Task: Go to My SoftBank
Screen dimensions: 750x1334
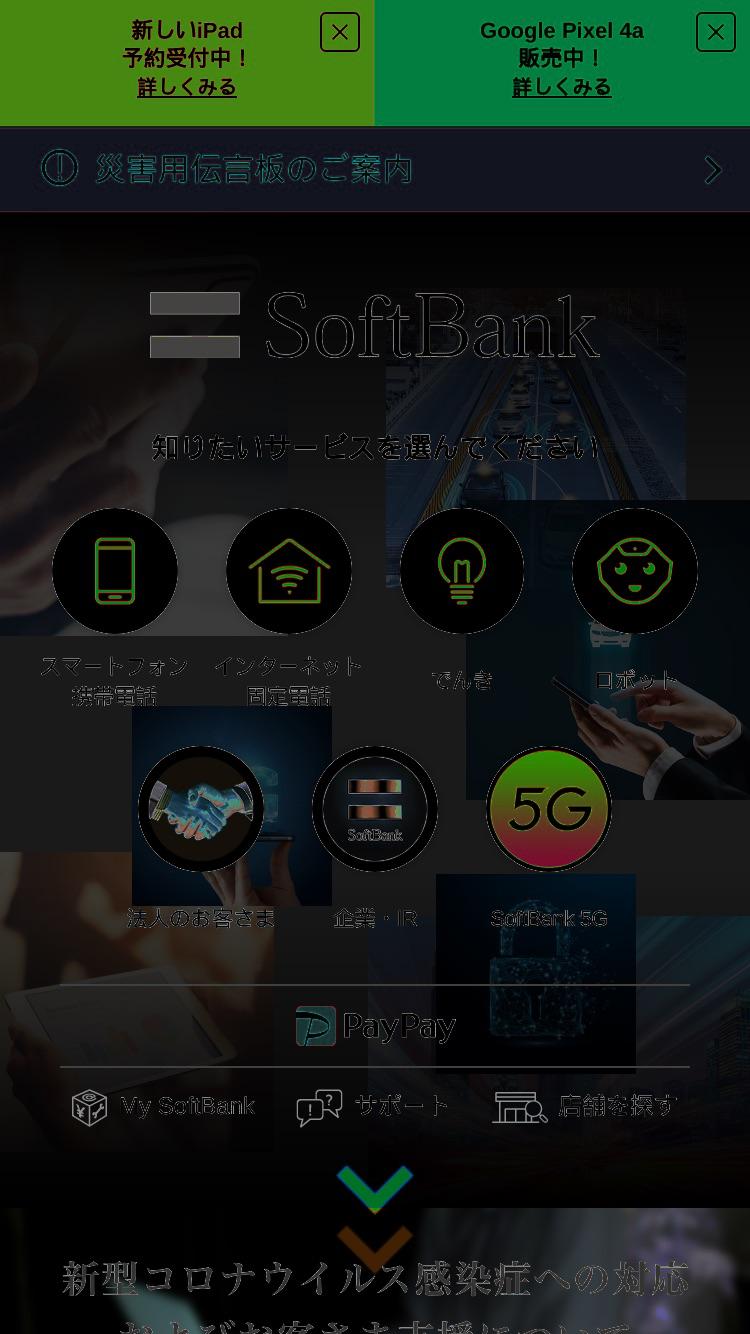Action: click(164, 1107)
